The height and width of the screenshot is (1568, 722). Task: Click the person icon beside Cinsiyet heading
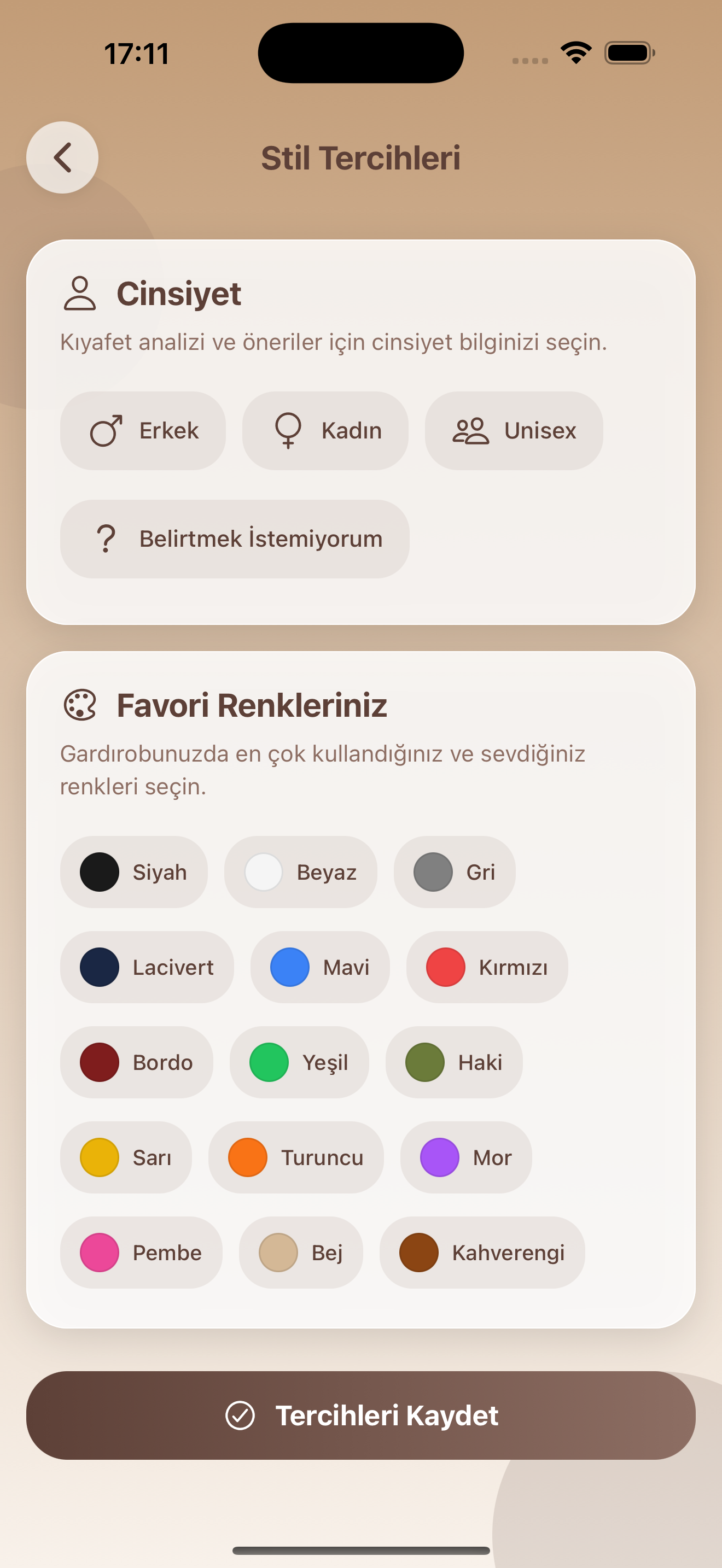[81, 294]
